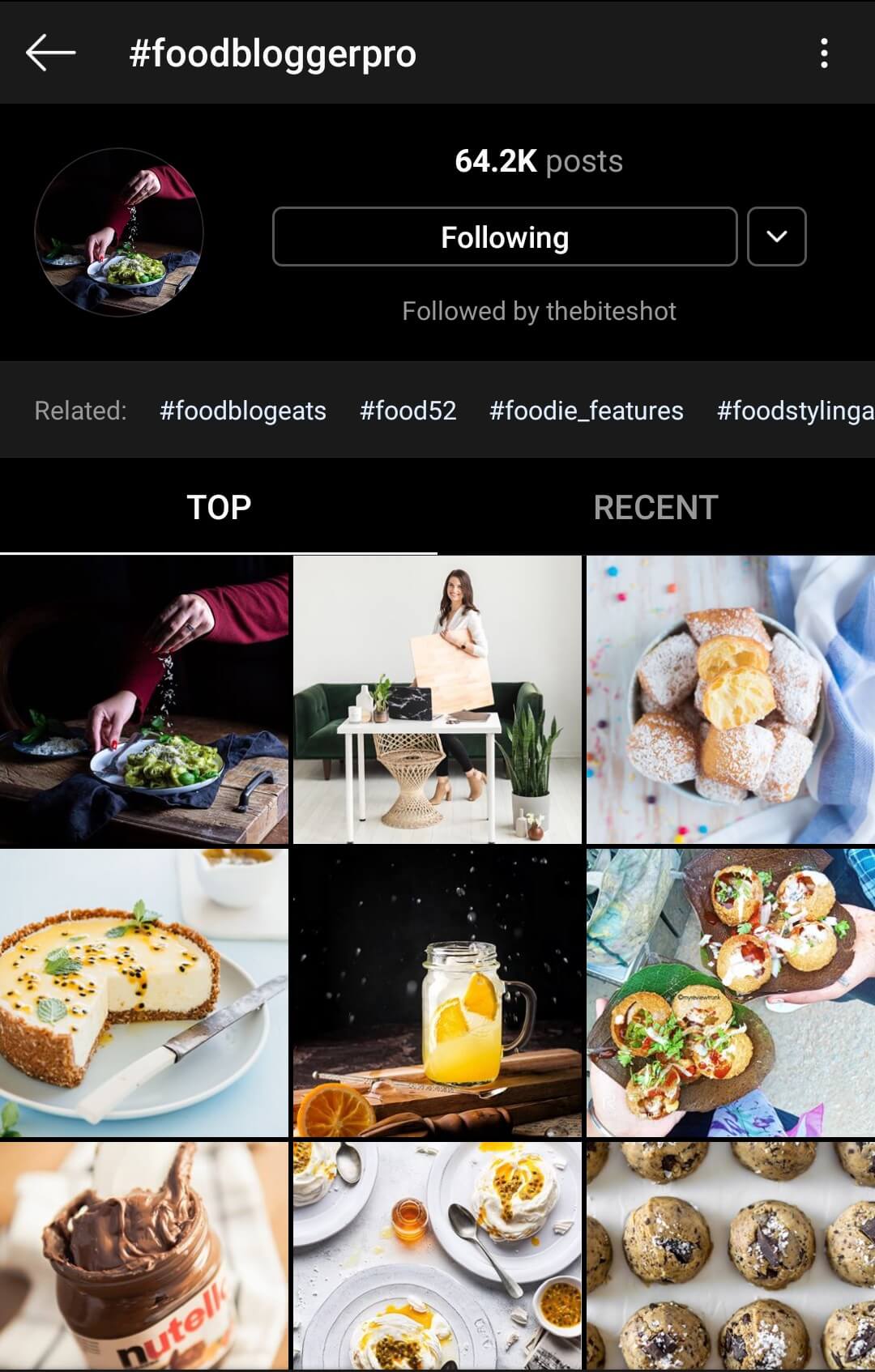Open the passionfruit cheesecake post
This screenshot has width=875, height=1372.
point(144,992)
